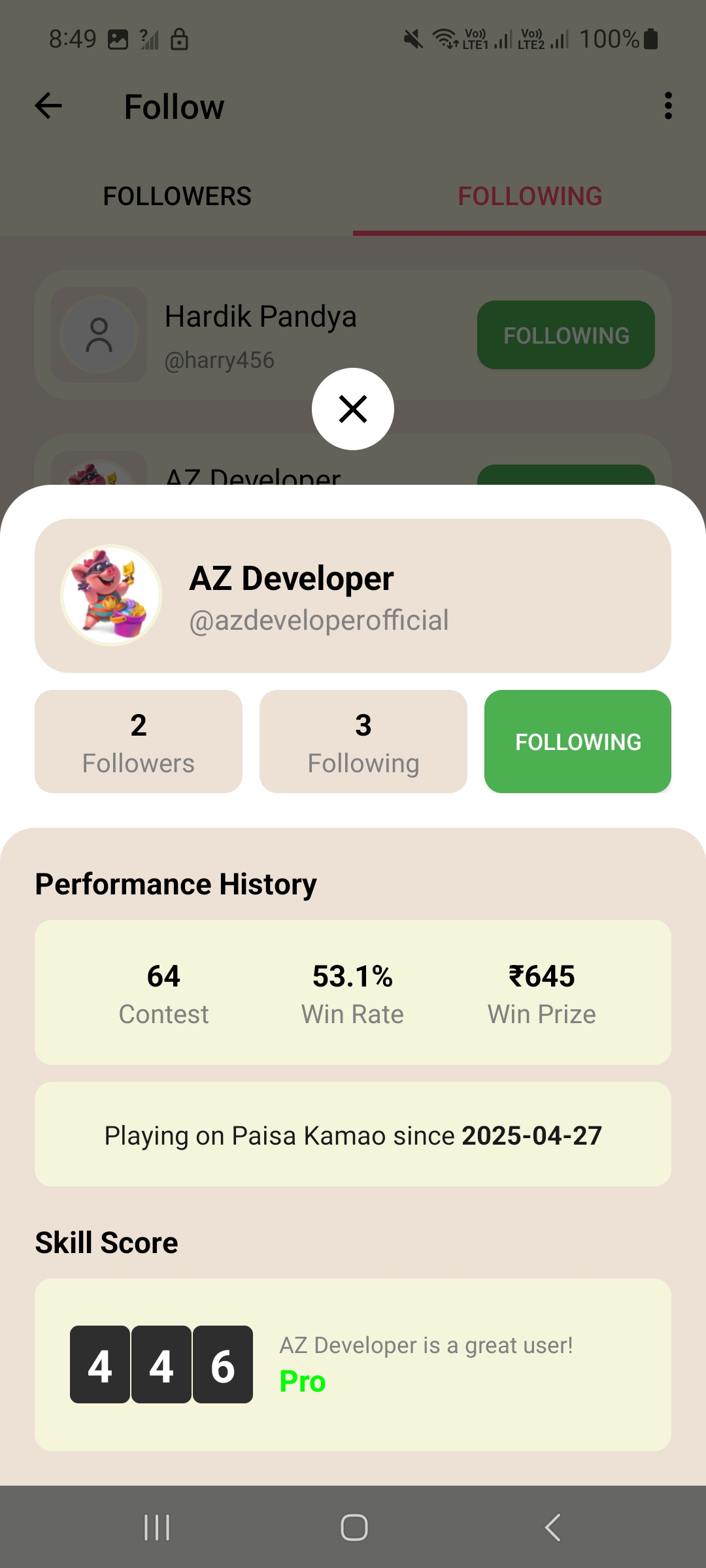Close the AZ Developer profile sheet
The height and width of the screenshot is (1568, 706).
353,409
